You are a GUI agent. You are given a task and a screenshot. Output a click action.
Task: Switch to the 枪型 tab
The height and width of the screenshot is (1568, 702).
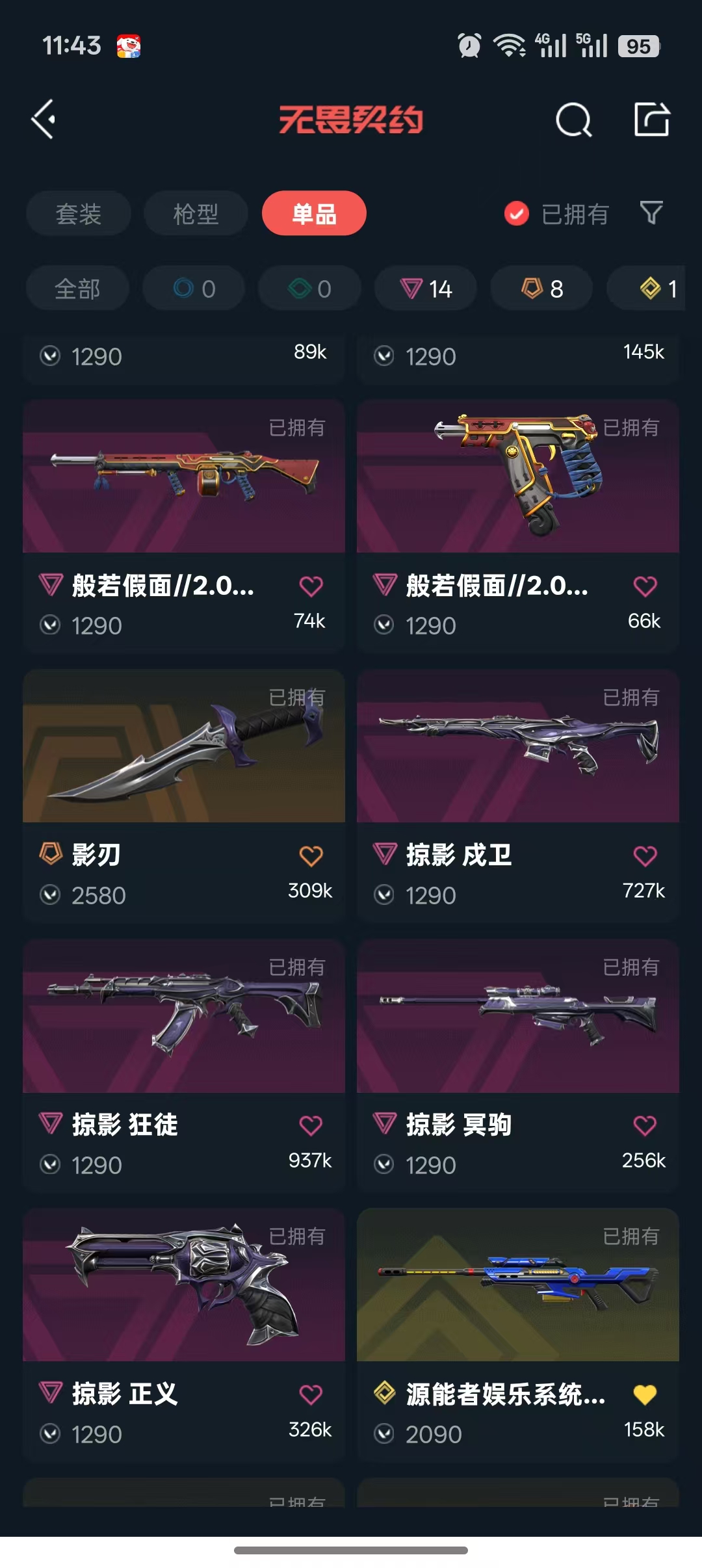[x=196, y=213]
